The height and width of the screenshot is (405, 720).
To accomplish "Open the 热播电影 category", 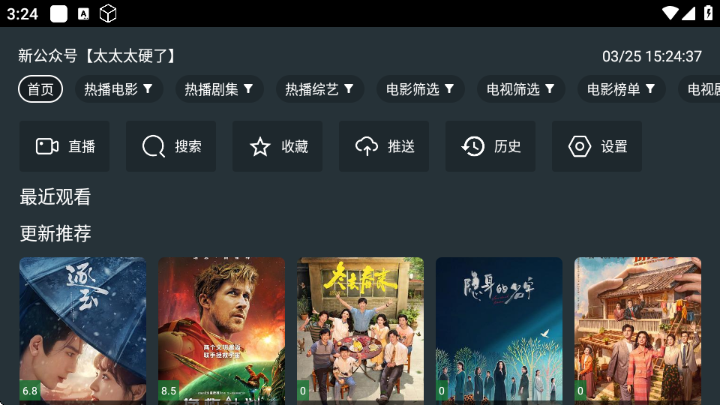I will pyautogui.click(x=118, y=89).
